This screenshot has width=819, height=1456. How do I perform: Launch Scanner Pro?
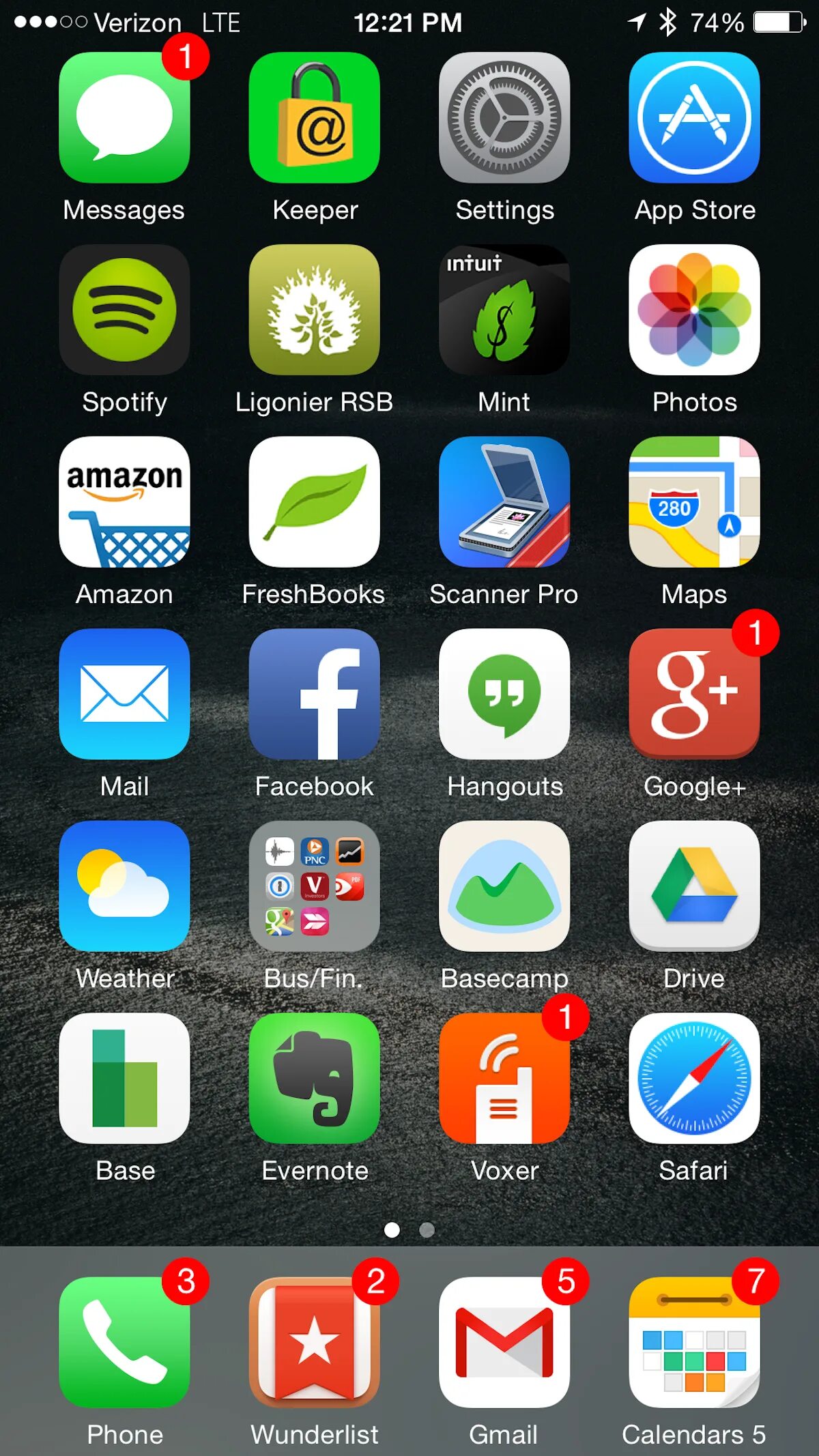coord(504,501)
